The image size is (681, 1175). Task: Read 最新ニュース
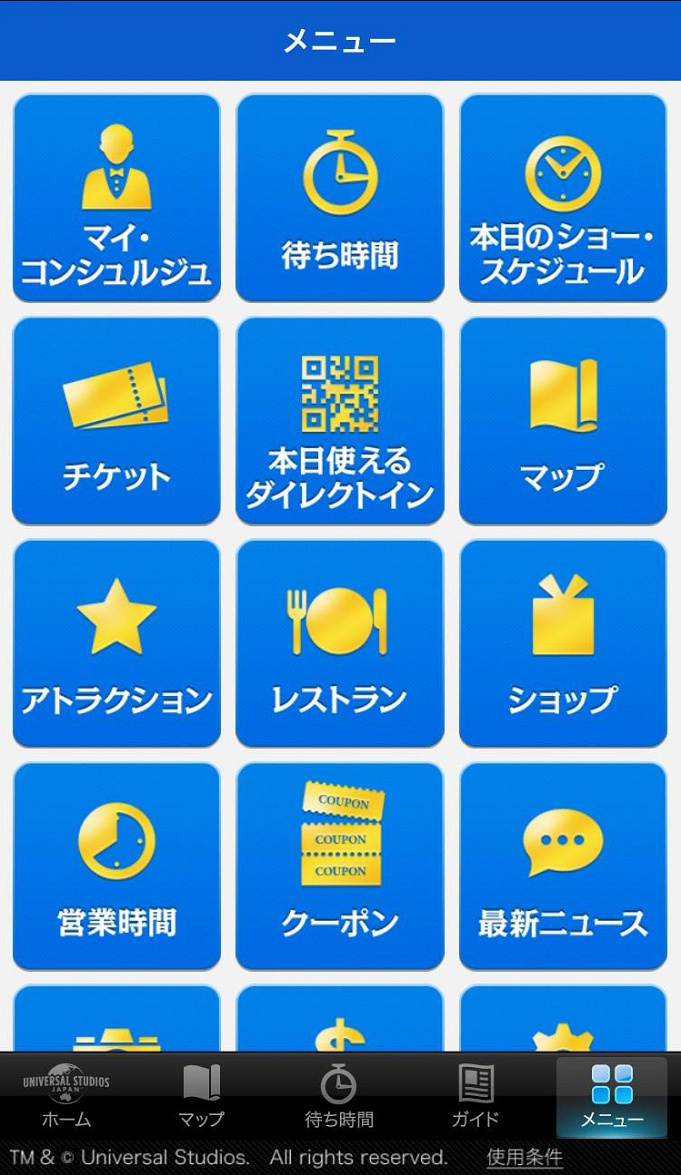pos(563,867)
